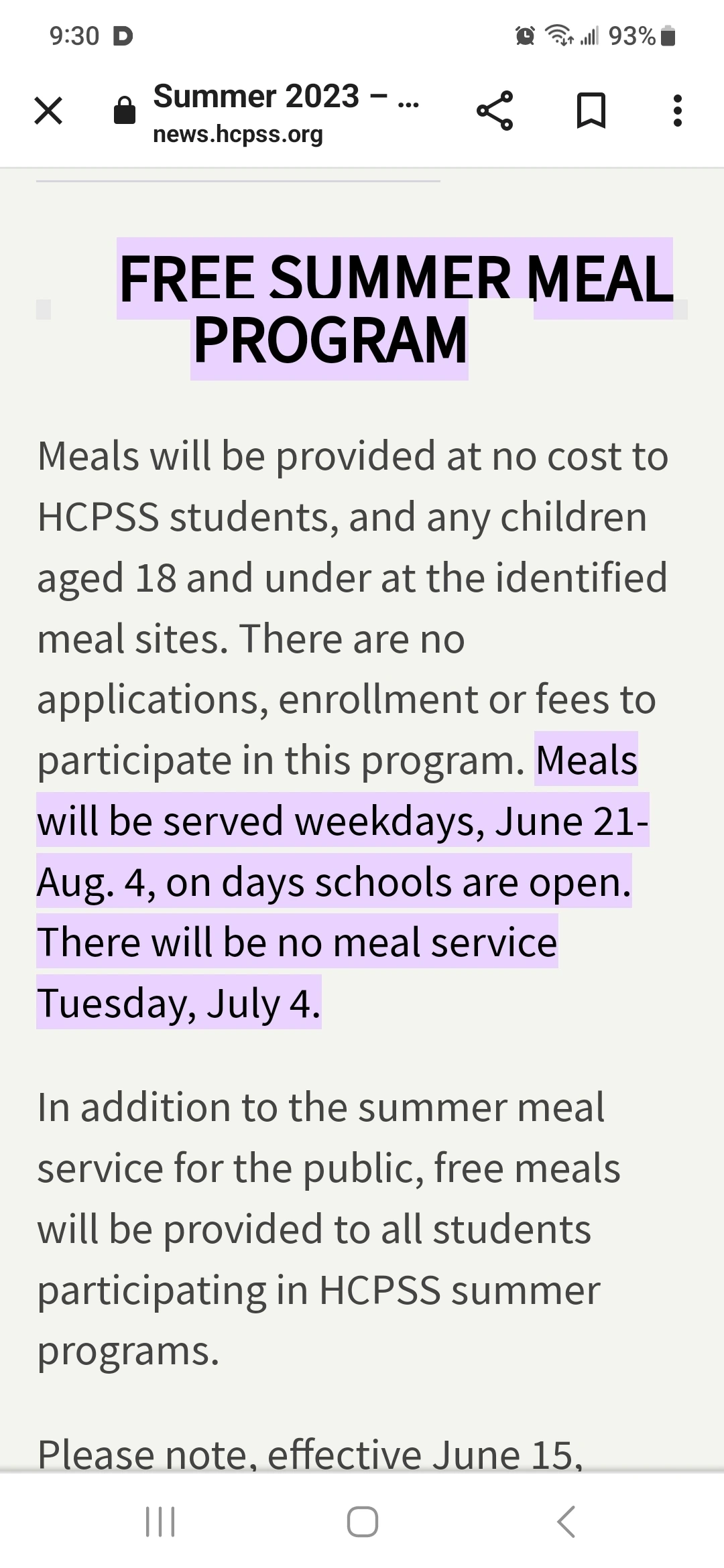This screenshot has width=724, height=1568.
Task: View site security lock info
Action: click(125, 111)
